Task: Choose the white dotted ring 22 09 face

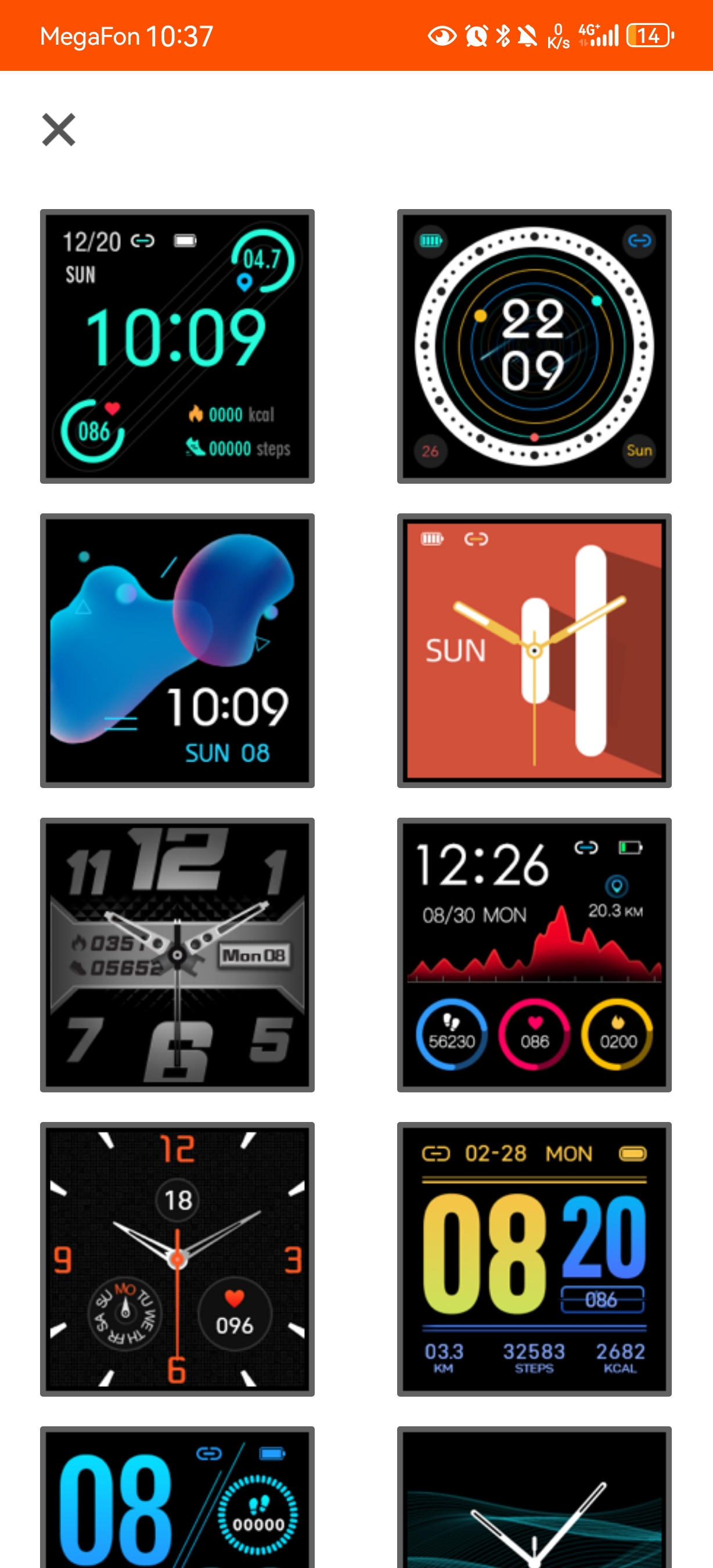Action: [x=534, y=346]
